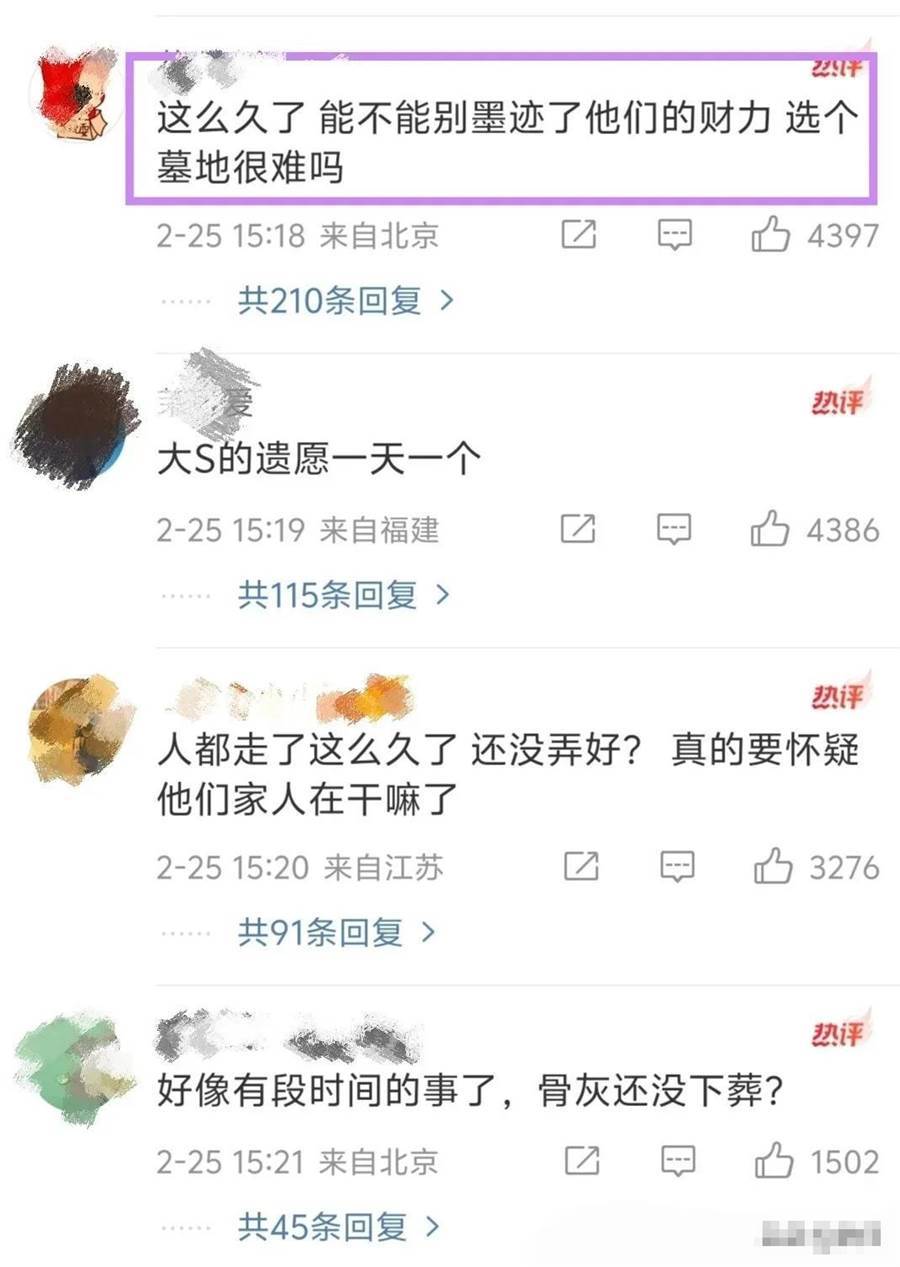Repost the comment from 江苏
This screenshot has height=1267, width=900.
coord(581,866)
